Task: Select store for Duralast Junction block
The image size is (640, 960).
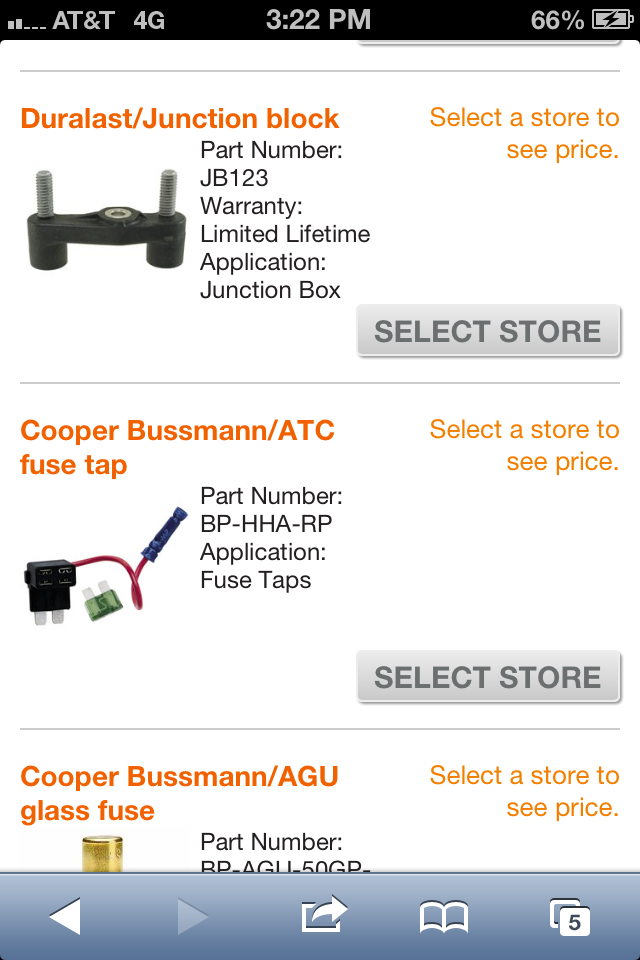Action: pyautogui.click(x=488, y=331)
